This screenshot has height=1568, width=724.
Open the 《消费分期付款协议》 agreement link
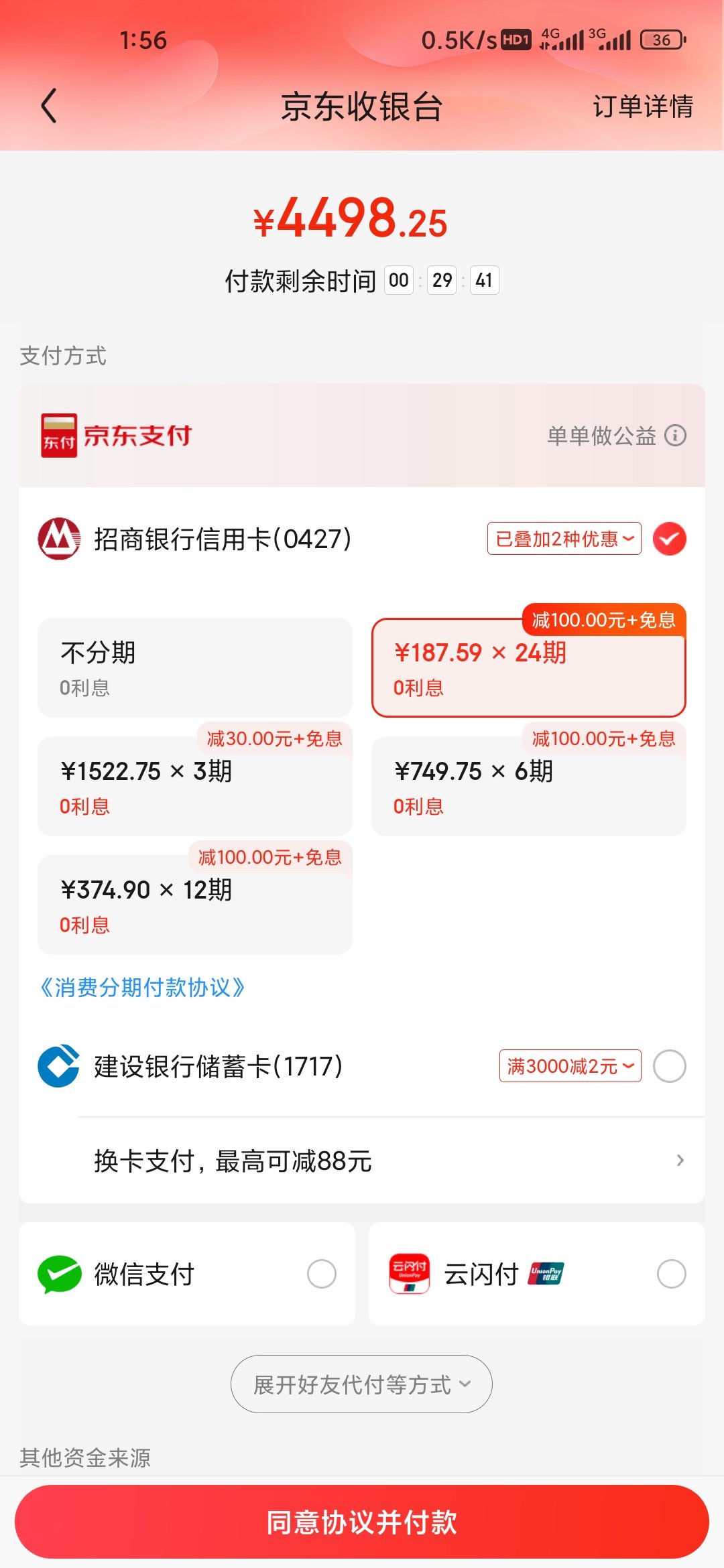[x=141, y=987]
